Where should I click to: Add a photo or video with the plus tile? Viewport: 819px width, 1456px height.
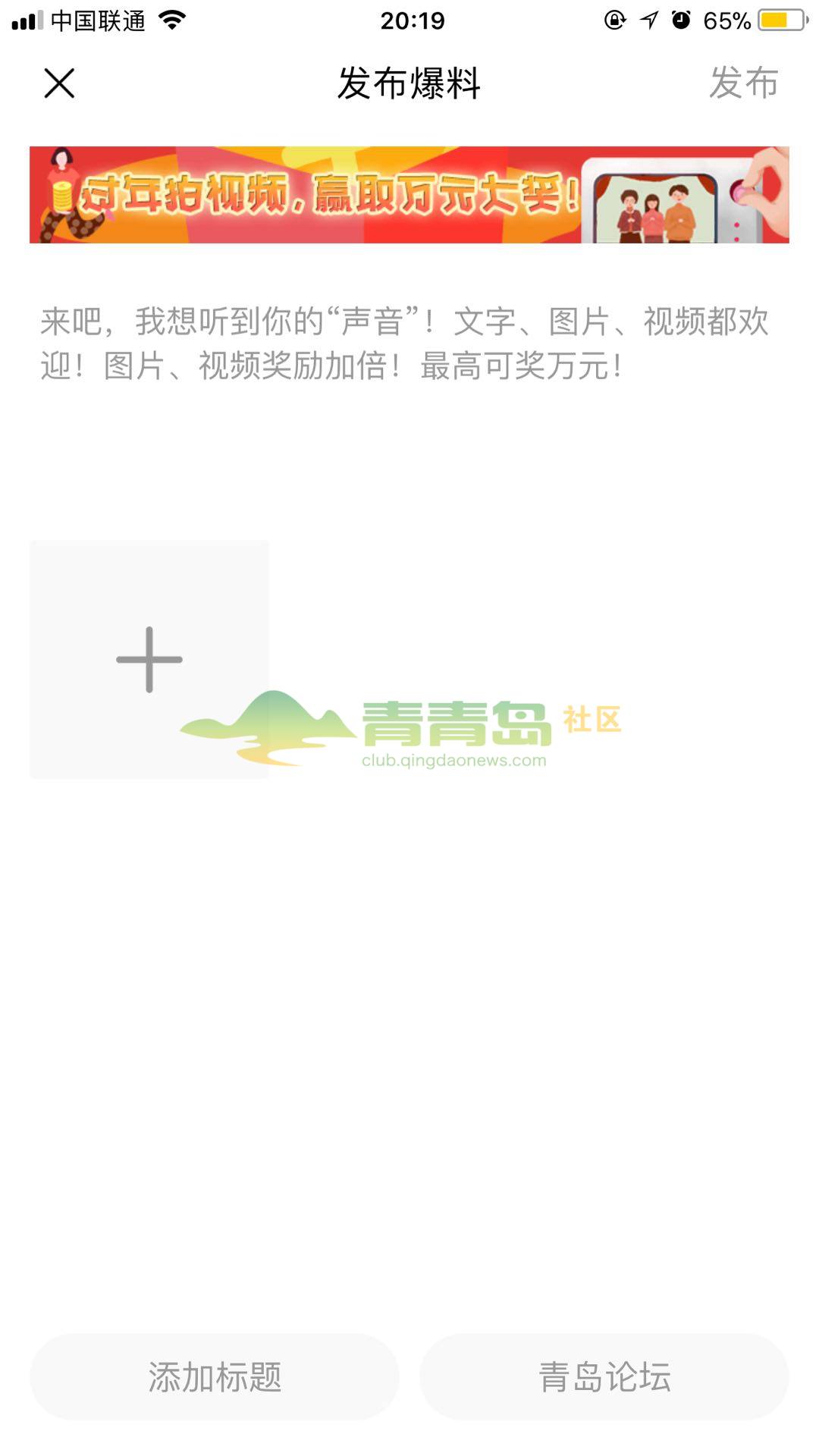[149, 659]
